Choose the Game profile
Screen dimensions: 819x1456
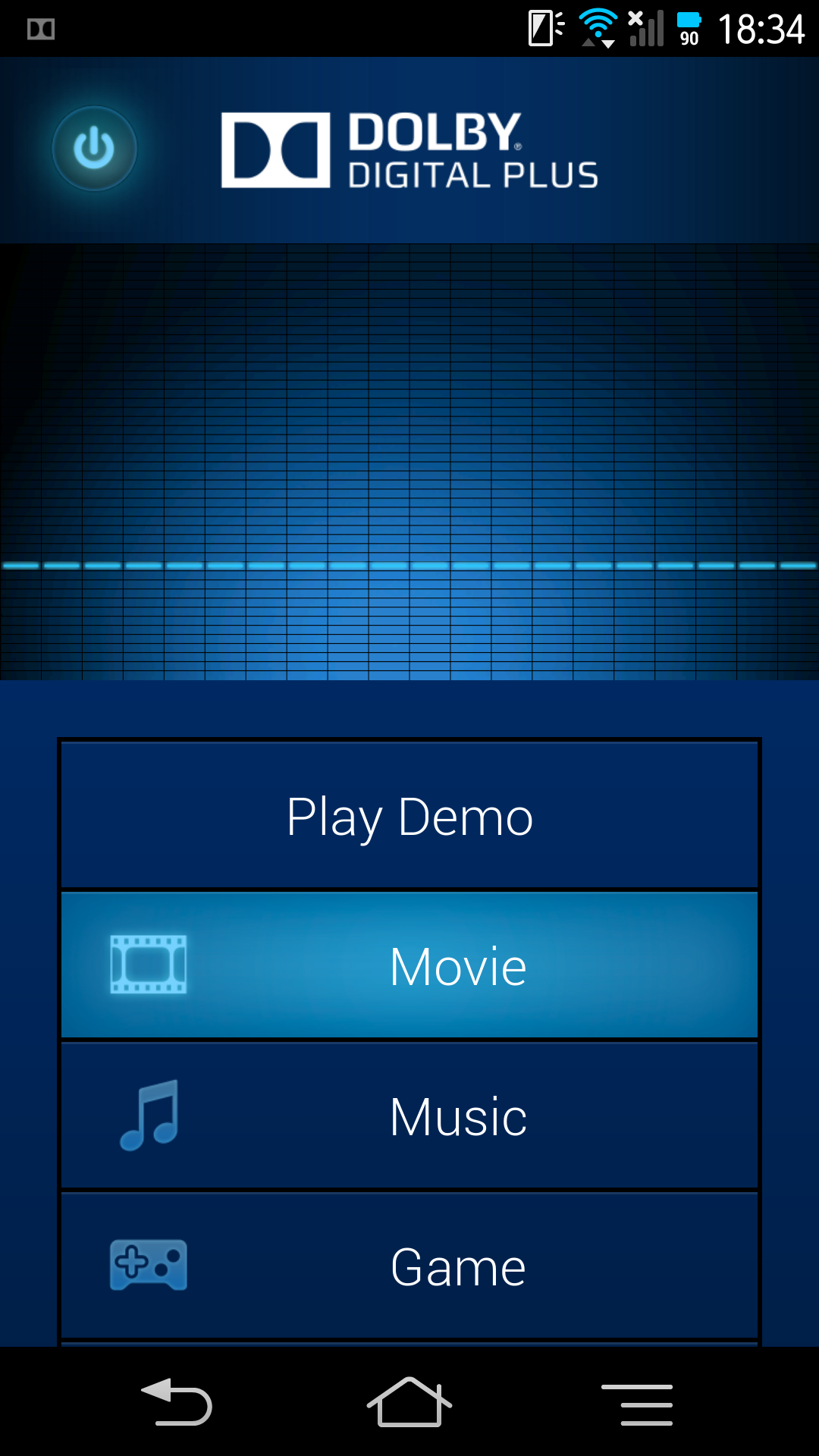click(409, 1266)
